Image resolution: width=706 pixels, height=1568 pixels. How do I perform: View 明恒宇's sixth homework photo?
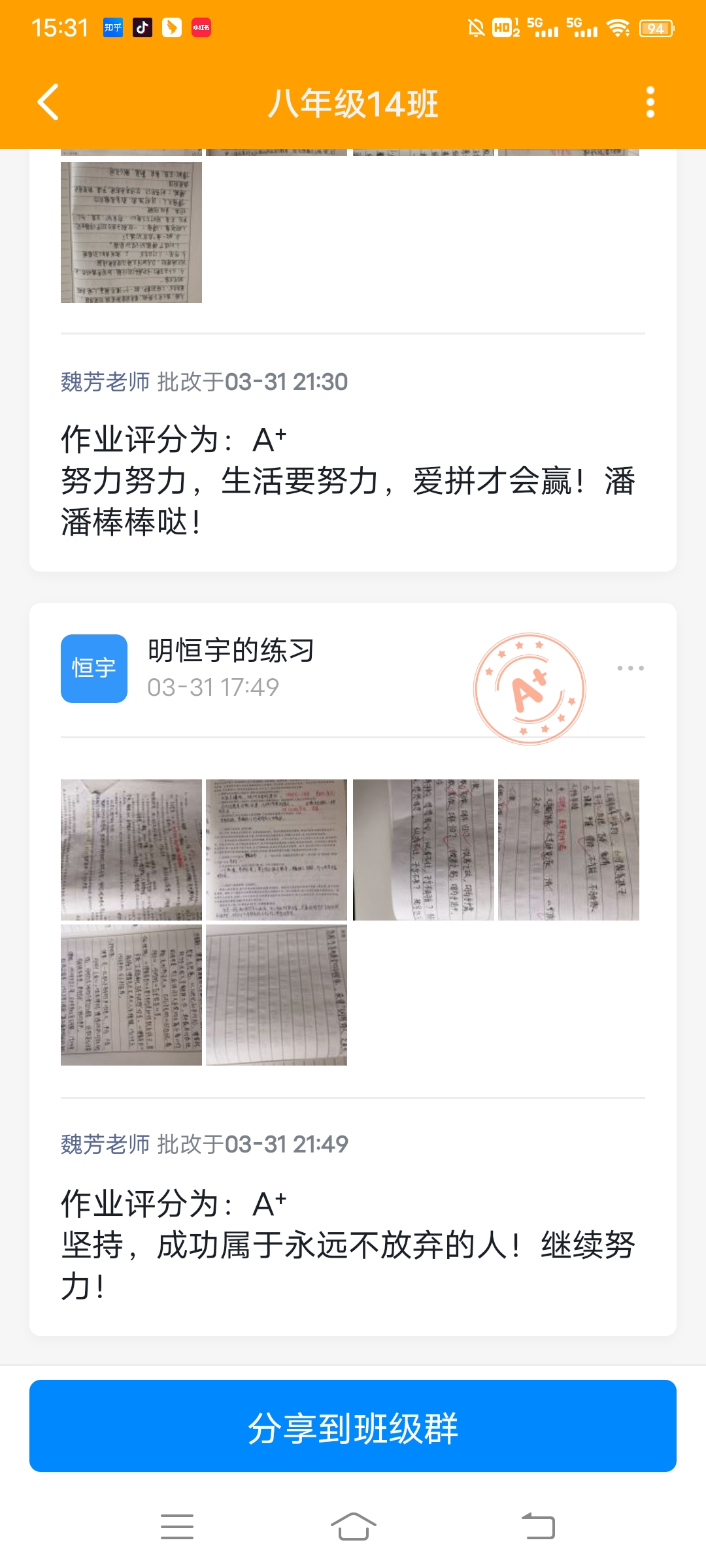pos(277,994)
